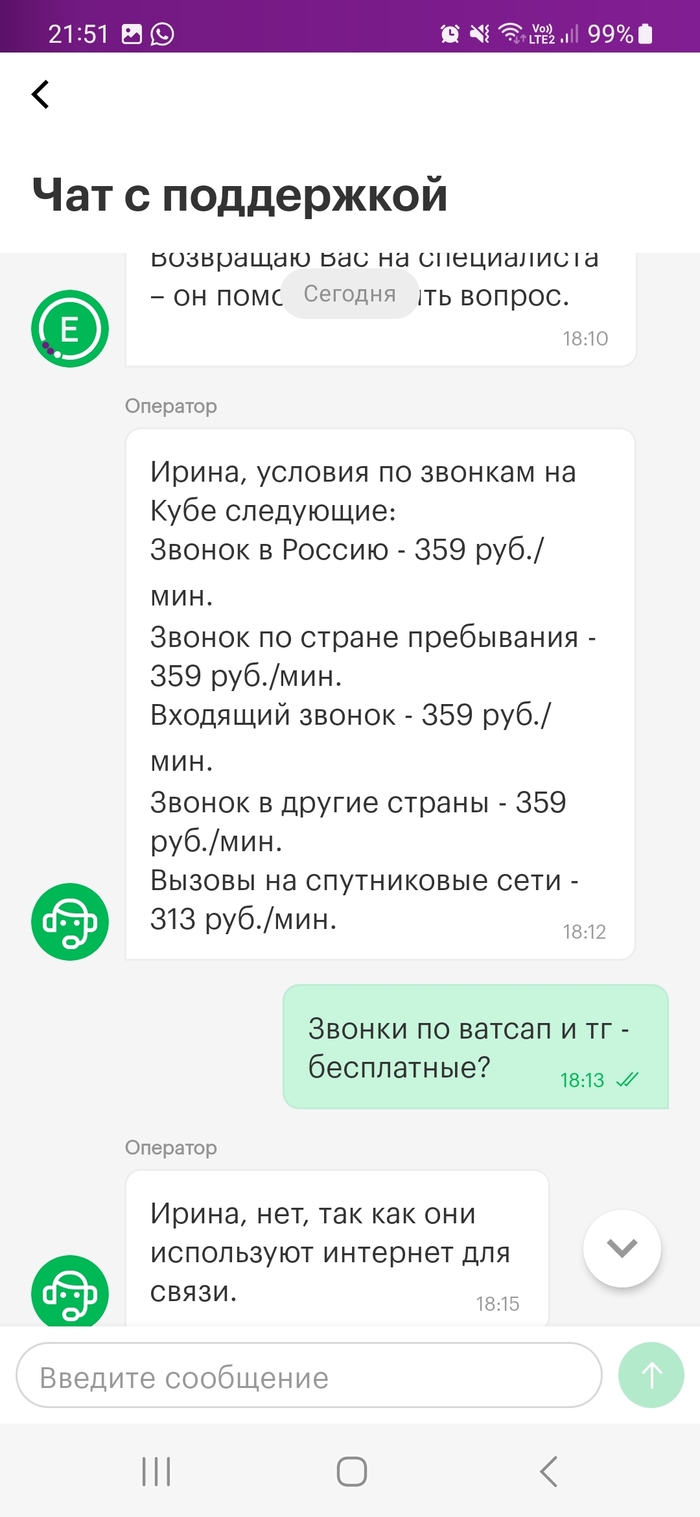Jump to the latest chat messages
The image size is (700, 1517).
[622, 1248]
